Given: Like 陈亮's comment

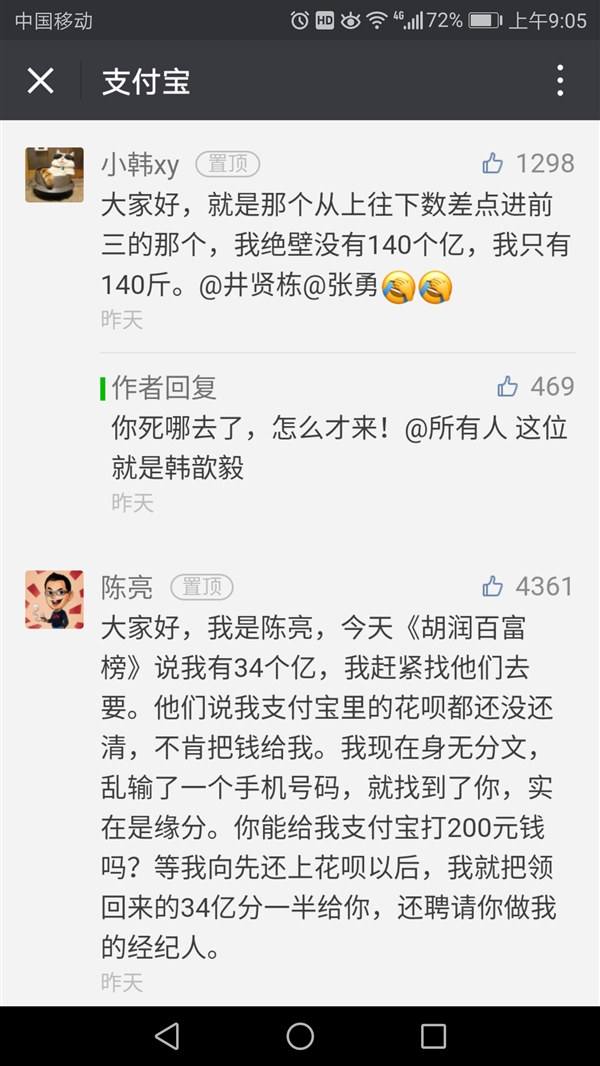Looking at the screenshot, I should point(493,586).
